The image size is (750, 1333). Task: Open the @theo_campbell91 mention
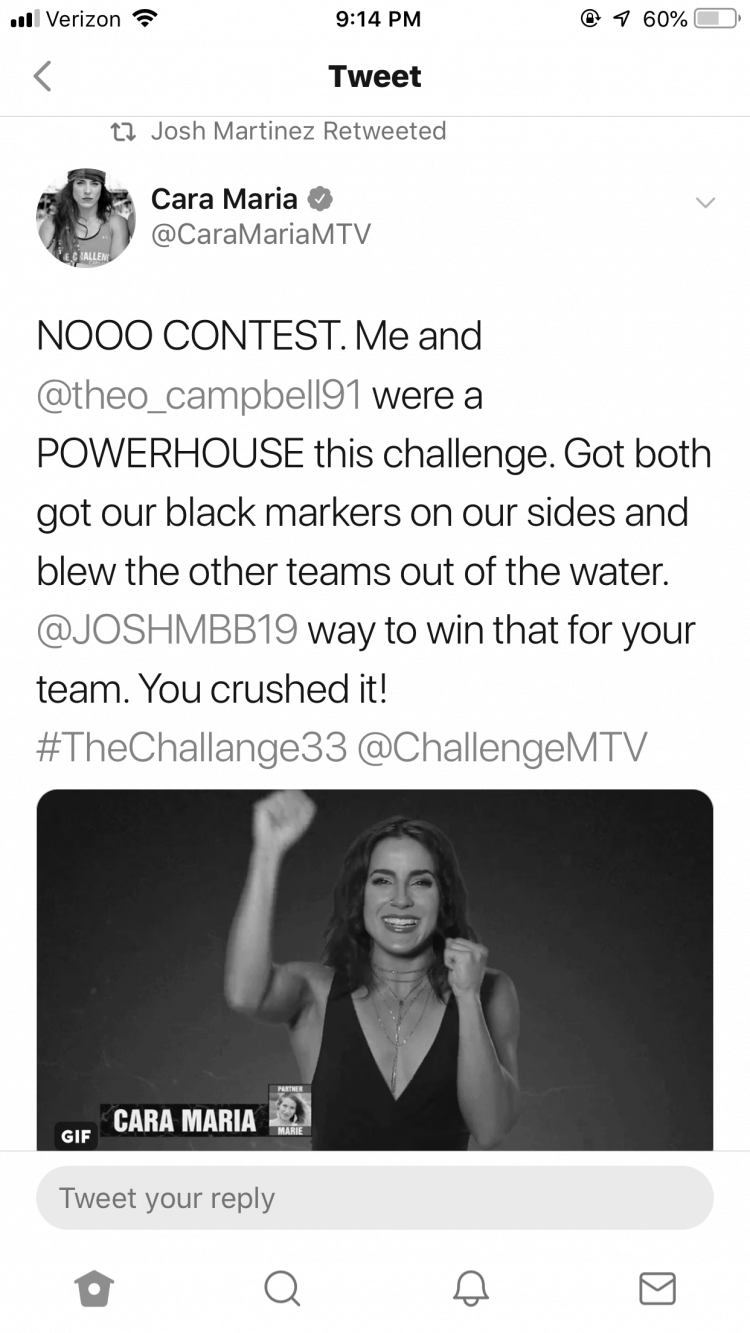[199, 396]
